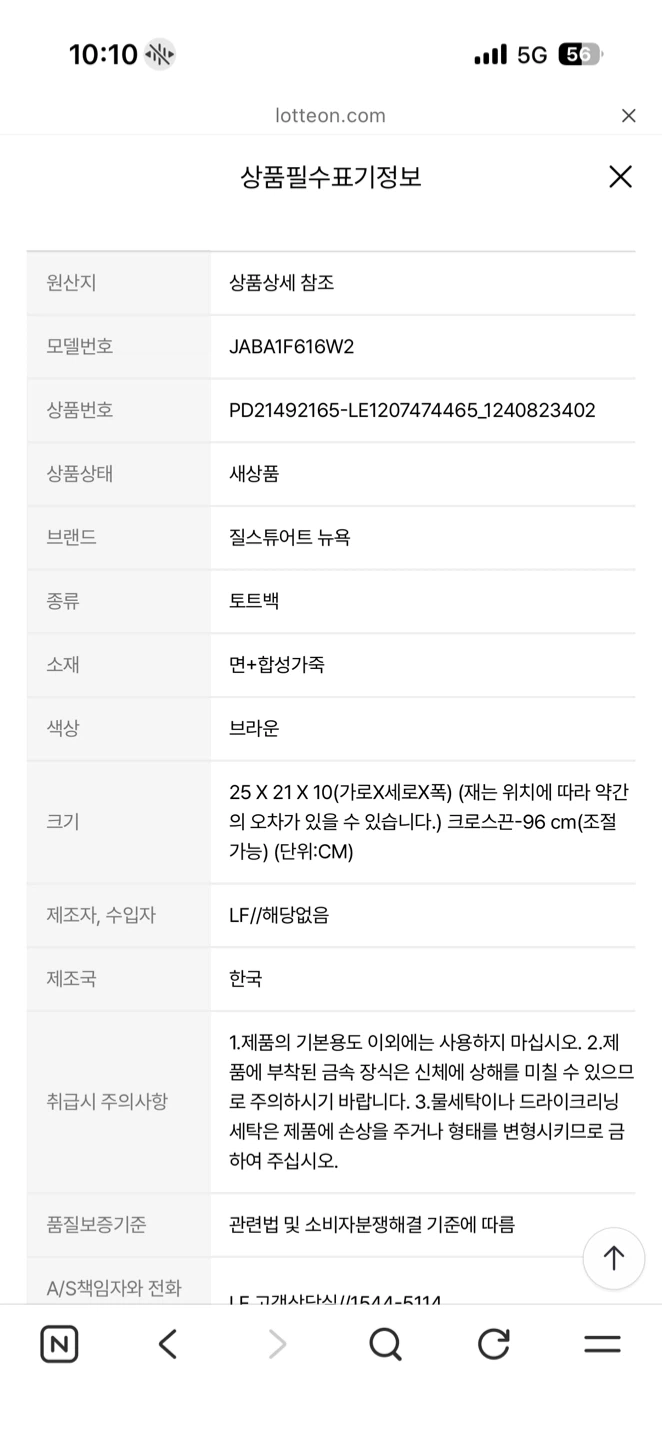This screenshot has width=662, height=1440.
Task: Go back to the previous page
Action: pyautogui.click(x=168, y=1344)
